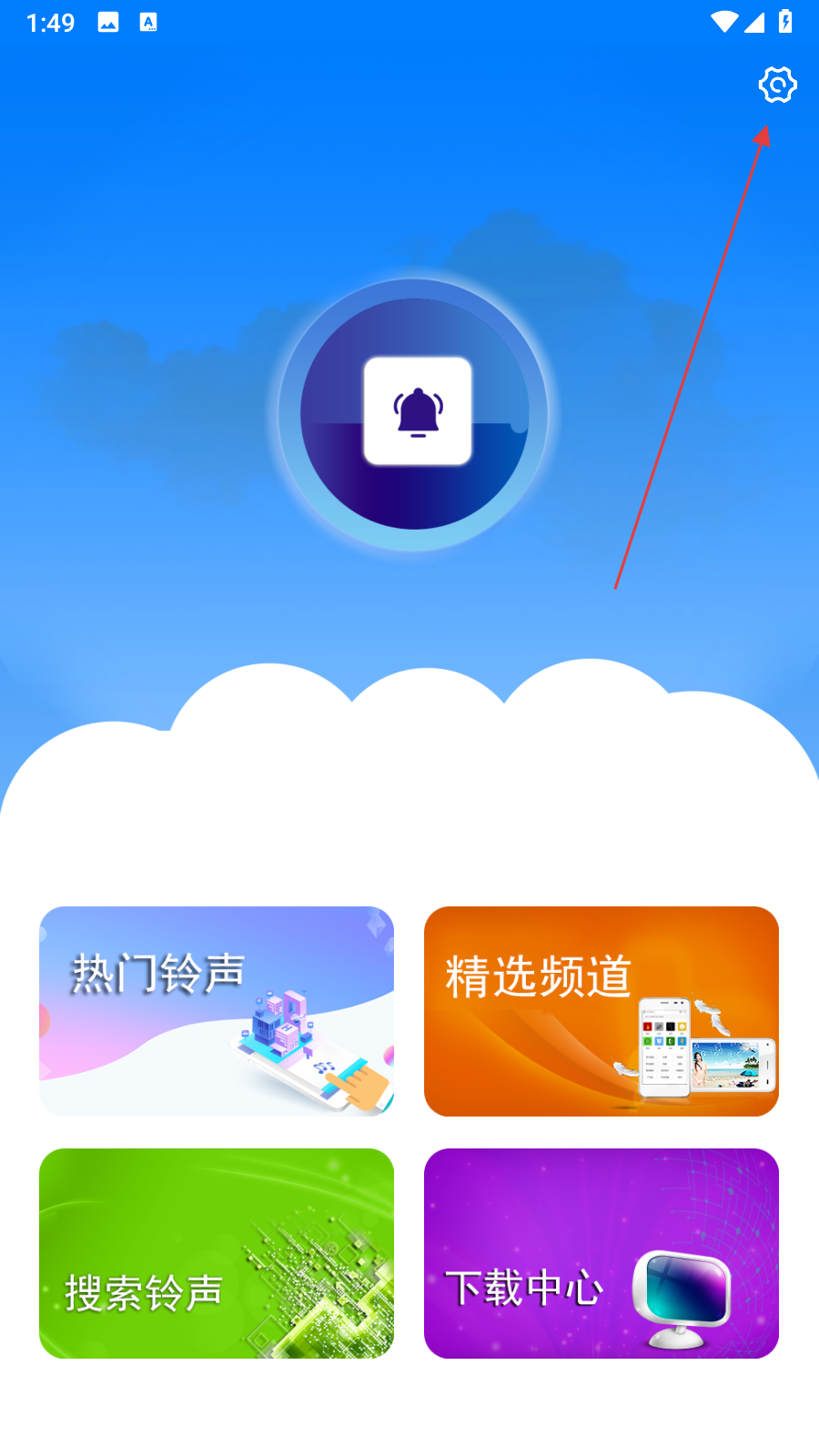Open the 热门铃声 card

217,1011
